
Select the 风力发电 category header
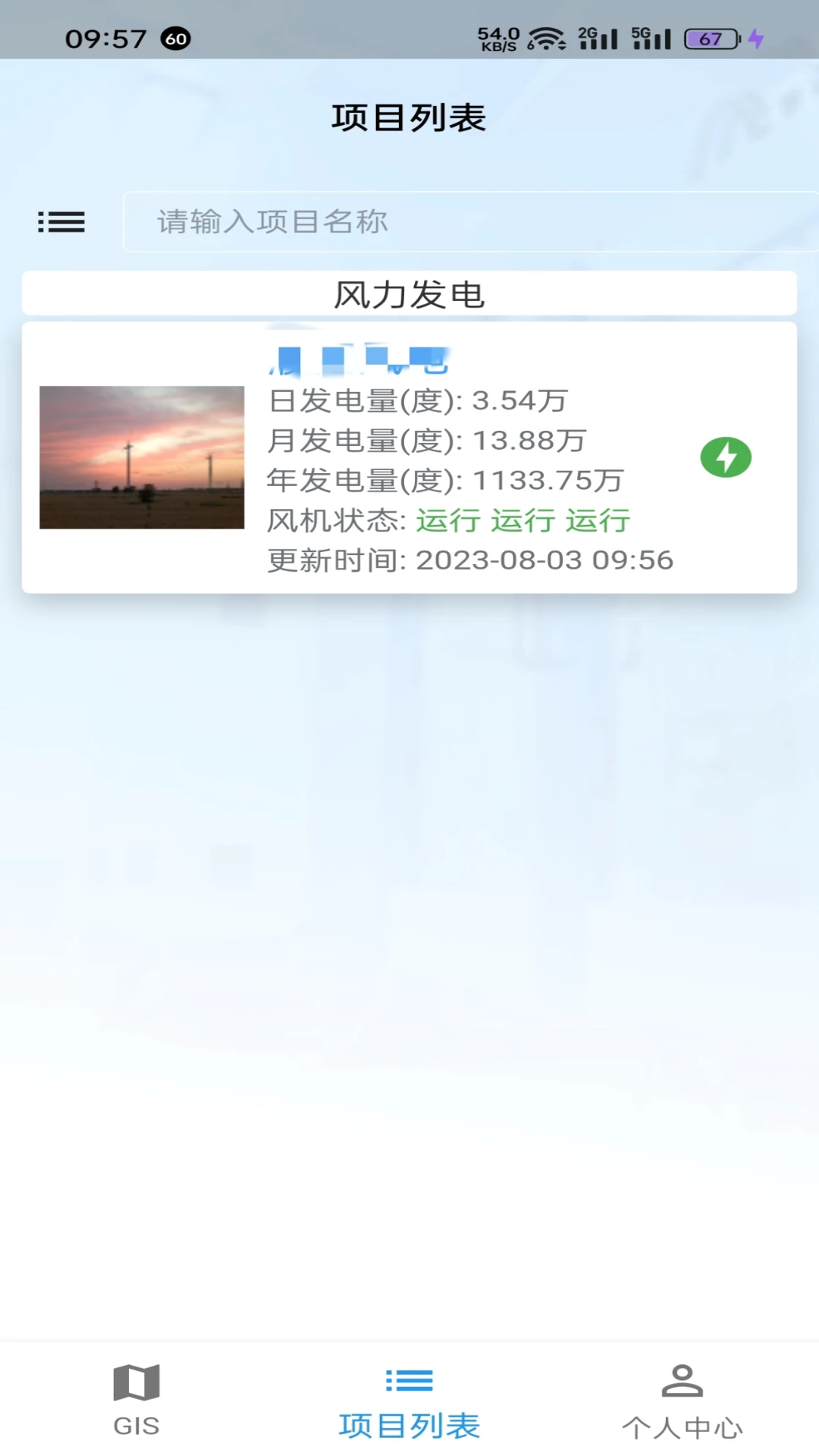pyautogui.click(x=409, y=294)
